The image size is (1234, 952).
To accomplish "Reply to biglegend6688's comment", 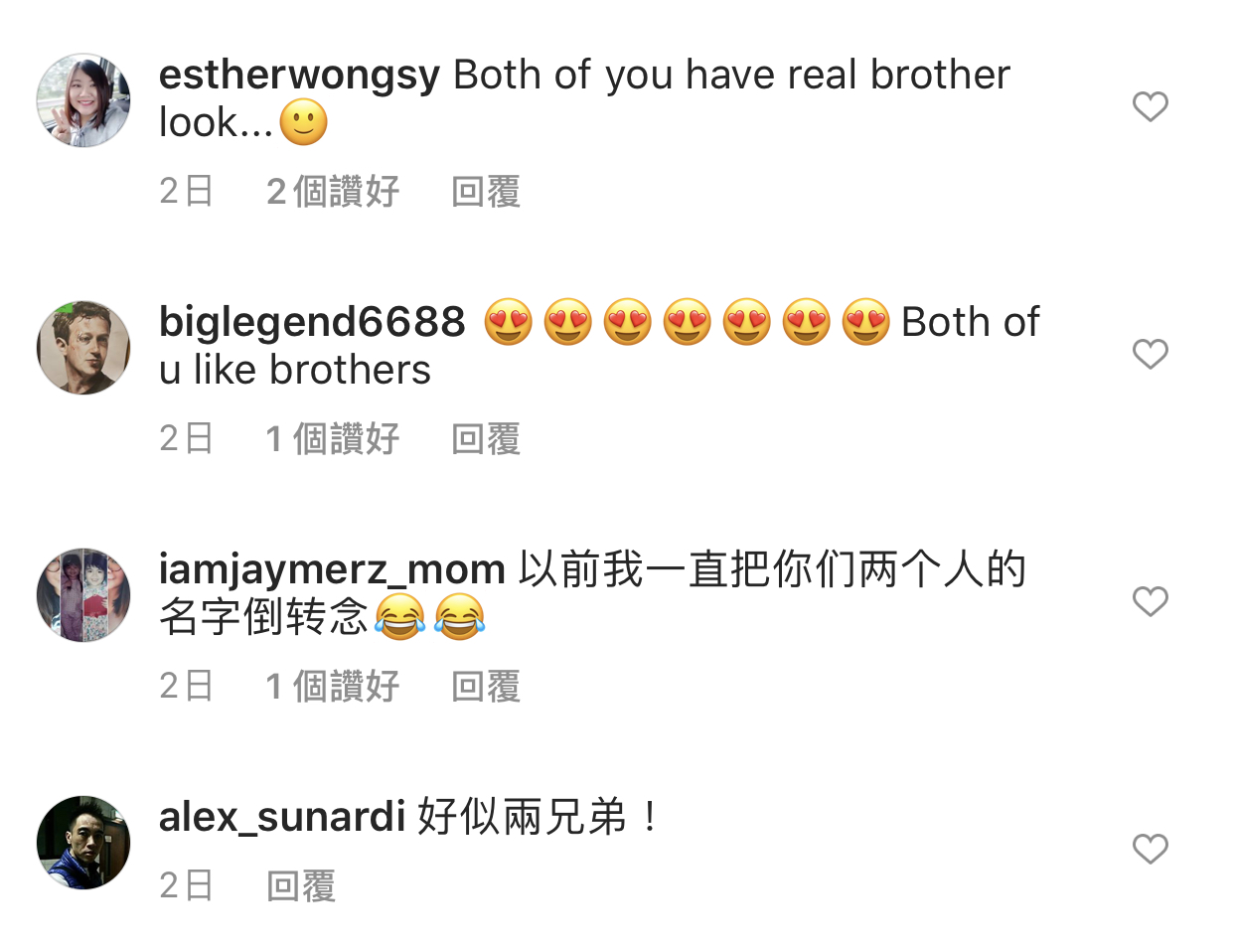I will point(485,438).
